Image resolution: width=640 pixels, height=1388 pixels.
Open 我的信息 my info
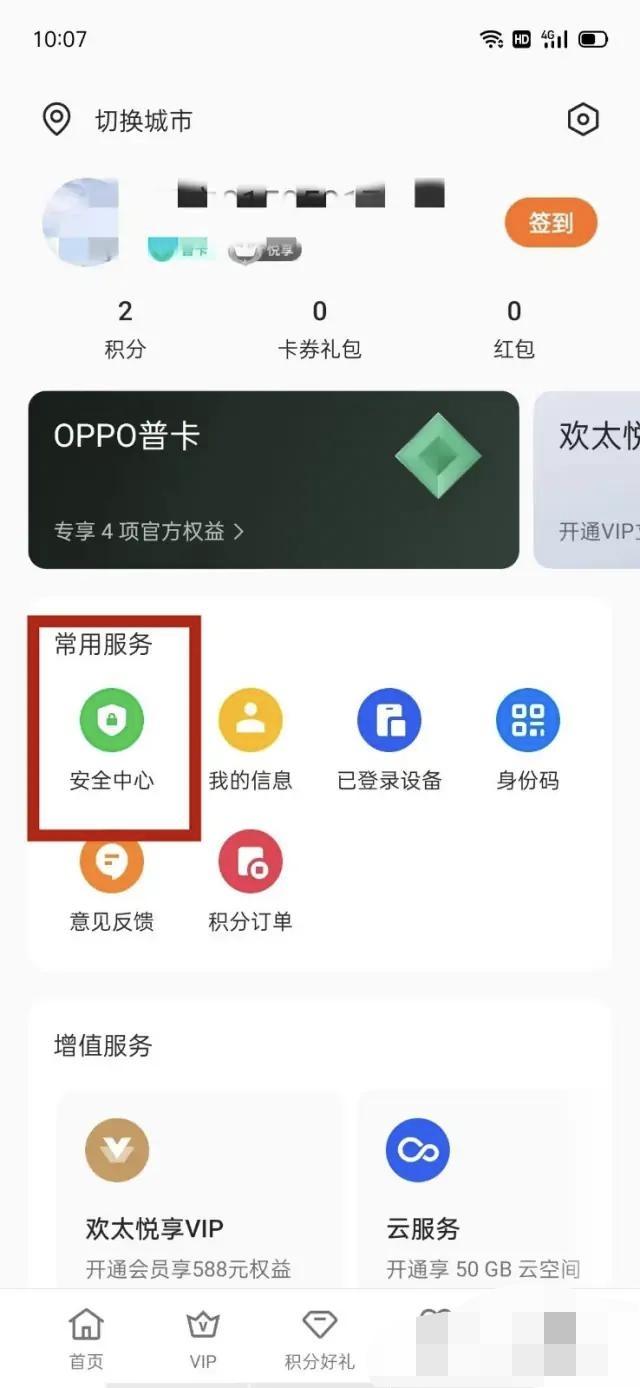(250, 741)
